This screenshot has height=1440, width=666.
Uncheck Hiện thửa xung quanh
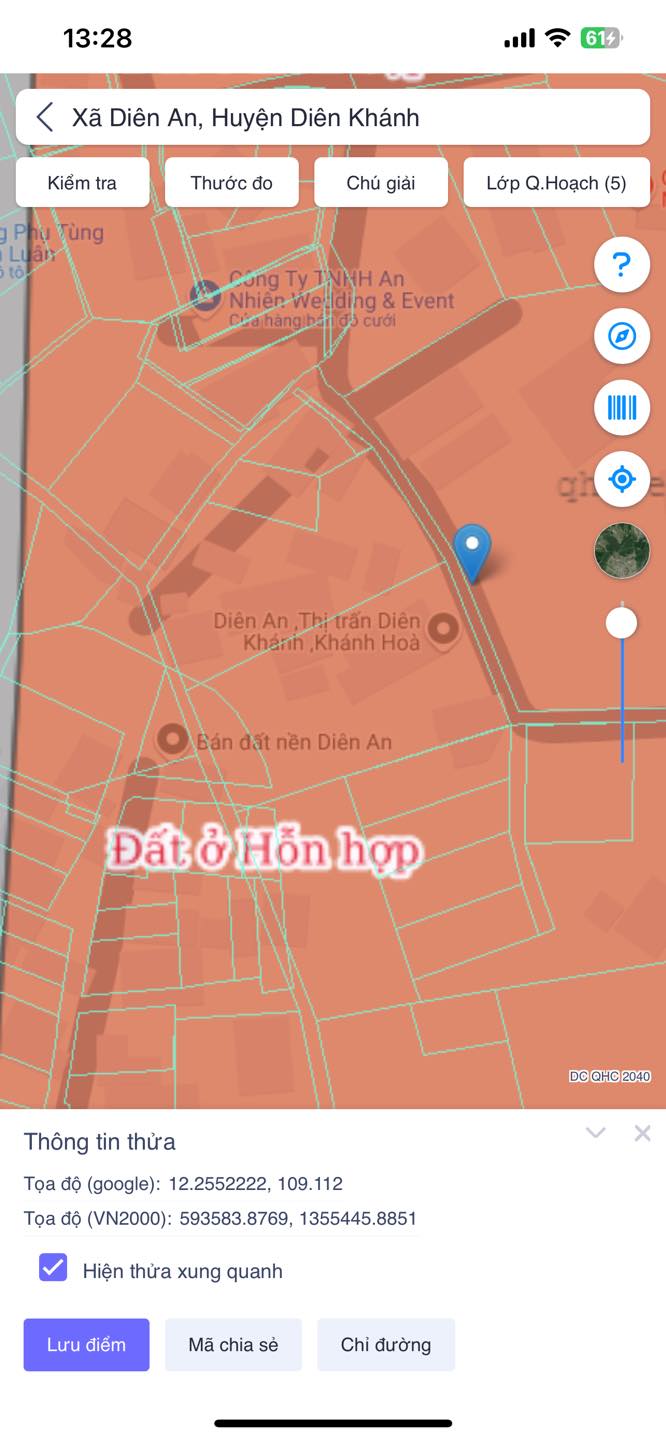(x=53, y=1268)
